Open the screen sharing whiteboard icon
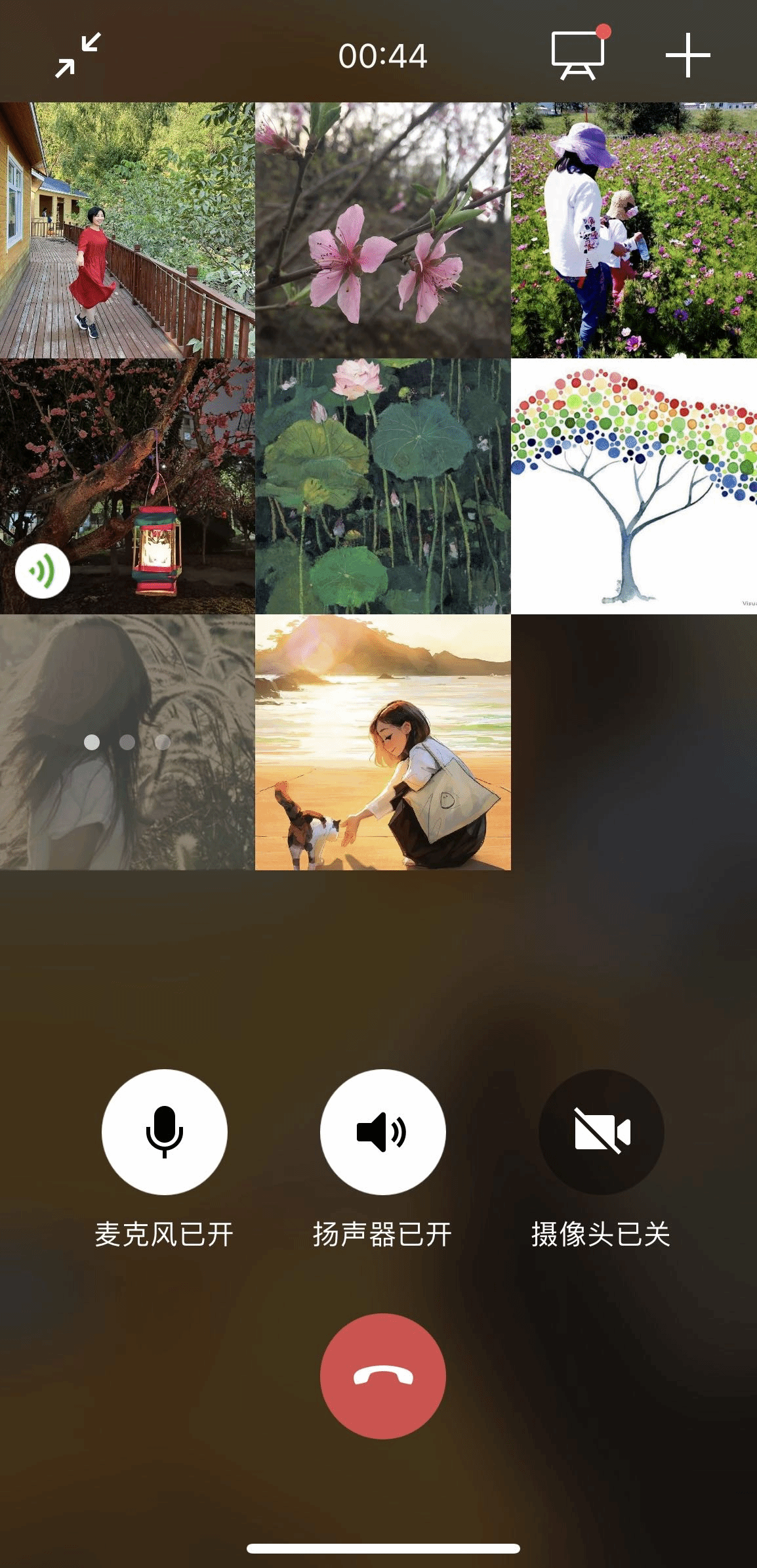757x1568 pixels. click(578, 55)
